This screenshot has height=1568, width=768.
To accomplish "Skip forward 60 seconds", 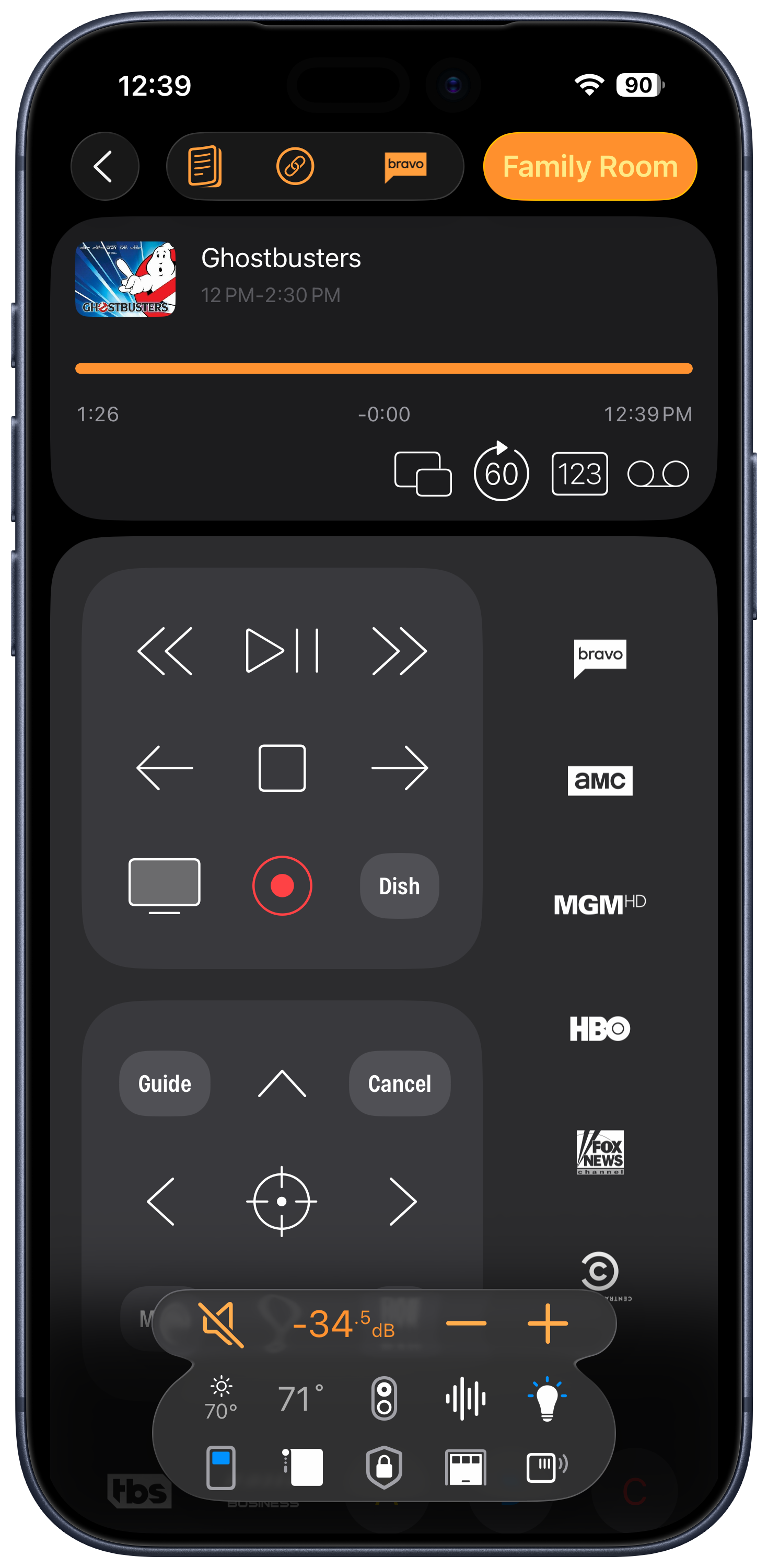I will pyautogui.click(x=501, y=474).
